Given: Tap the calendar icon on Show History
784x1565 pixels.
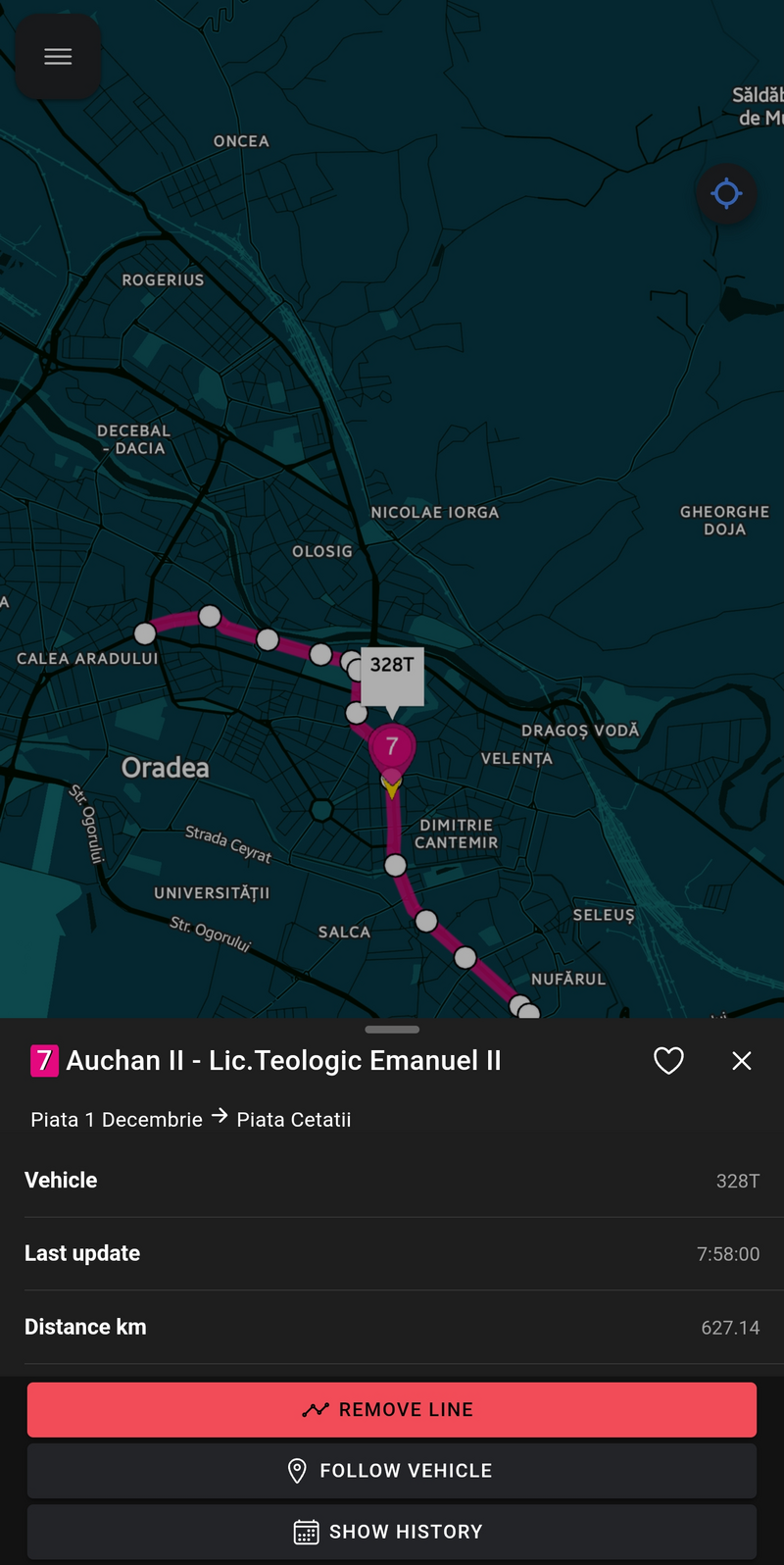Looking at the screenshot, I should point(309,1531).
